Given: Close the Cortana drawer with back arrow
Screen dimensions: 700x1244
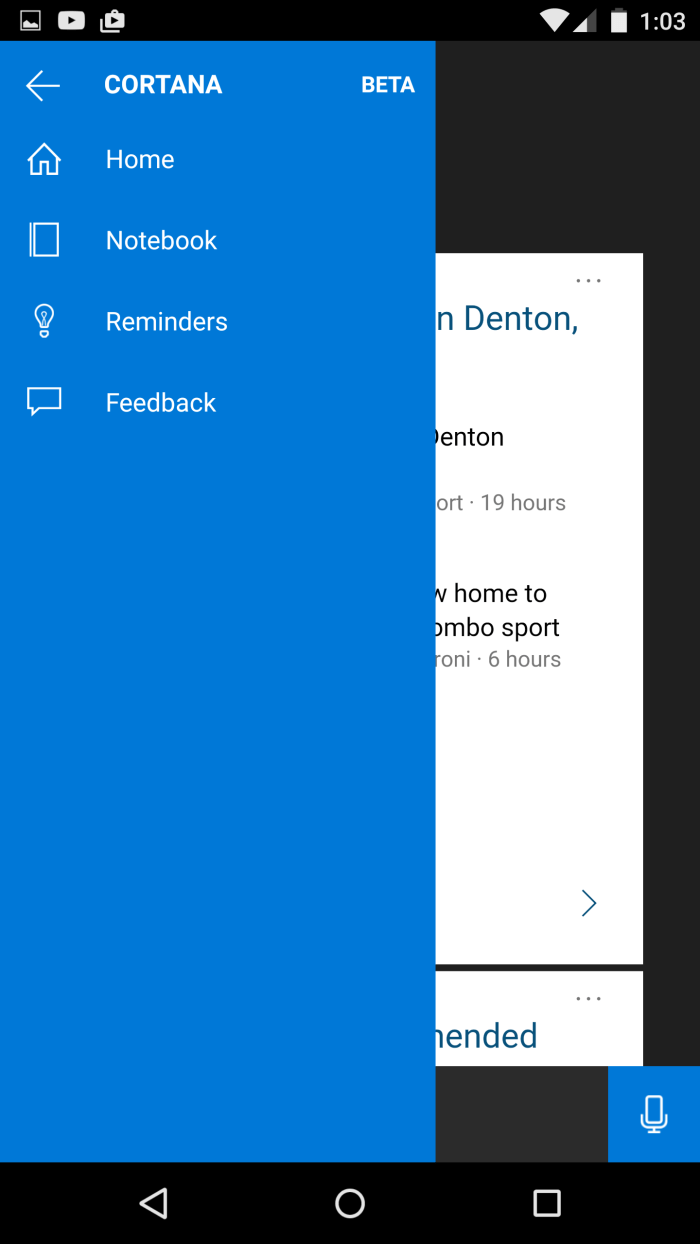Looking at the screenshot, I should click(43, 86).
